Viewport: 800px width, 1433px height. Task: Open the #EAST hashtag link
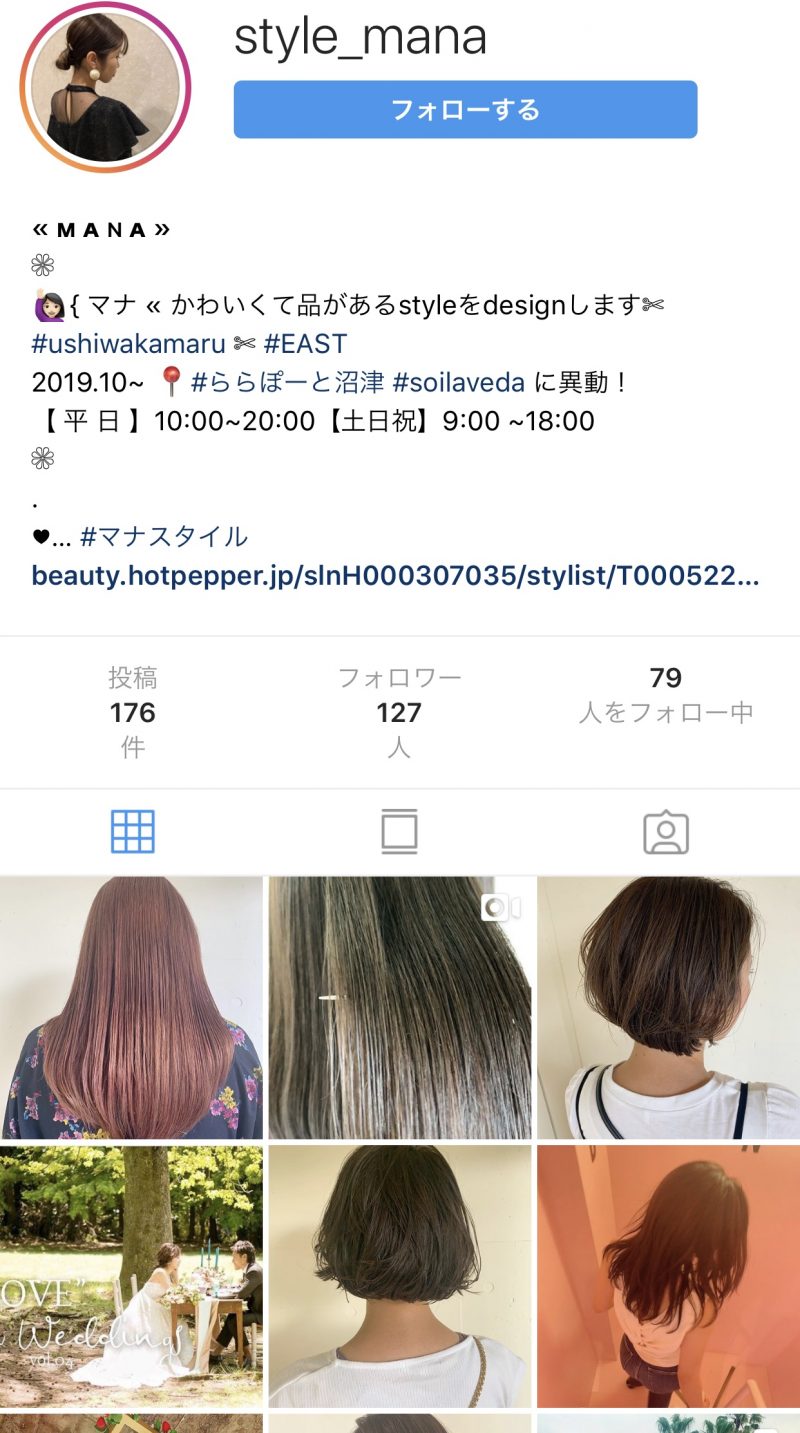coord(305,344)
